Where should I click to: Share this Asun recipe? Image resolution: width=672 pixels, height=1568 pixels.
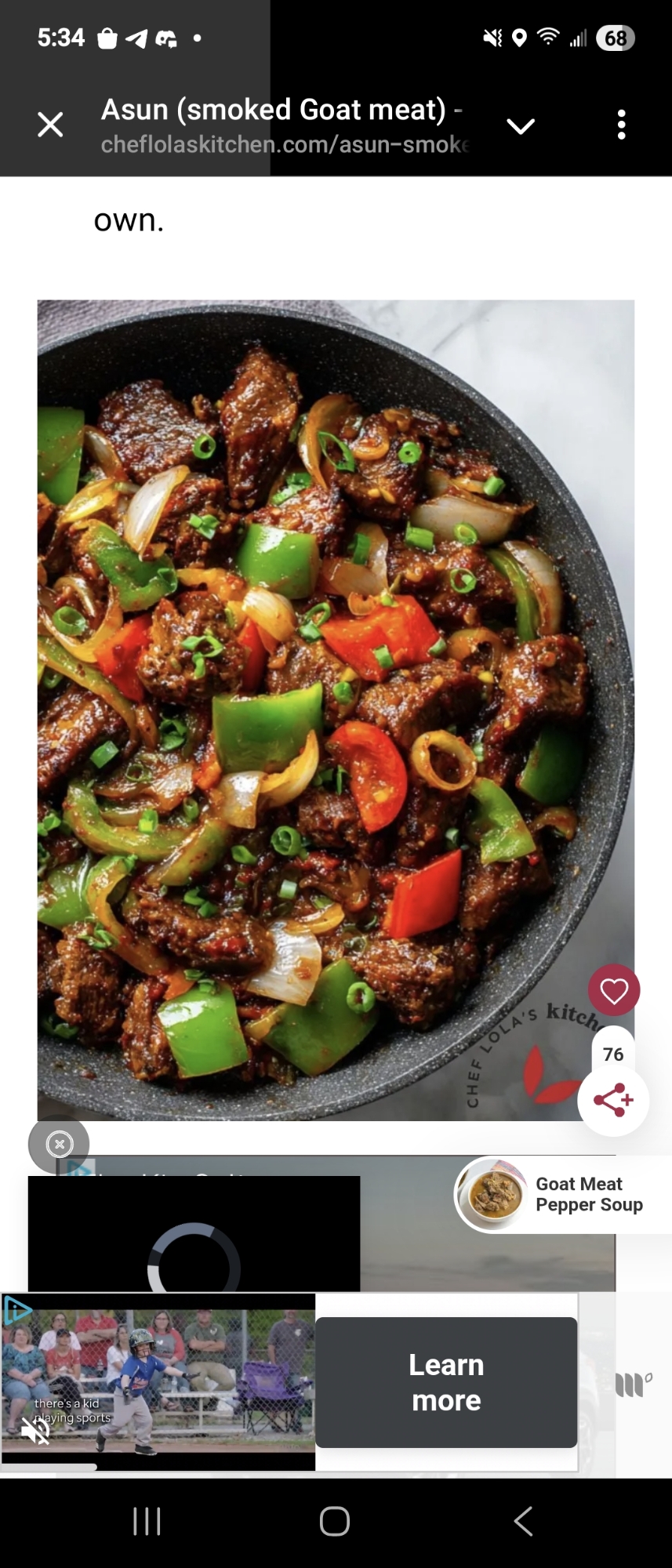(x=612, y=1100)
